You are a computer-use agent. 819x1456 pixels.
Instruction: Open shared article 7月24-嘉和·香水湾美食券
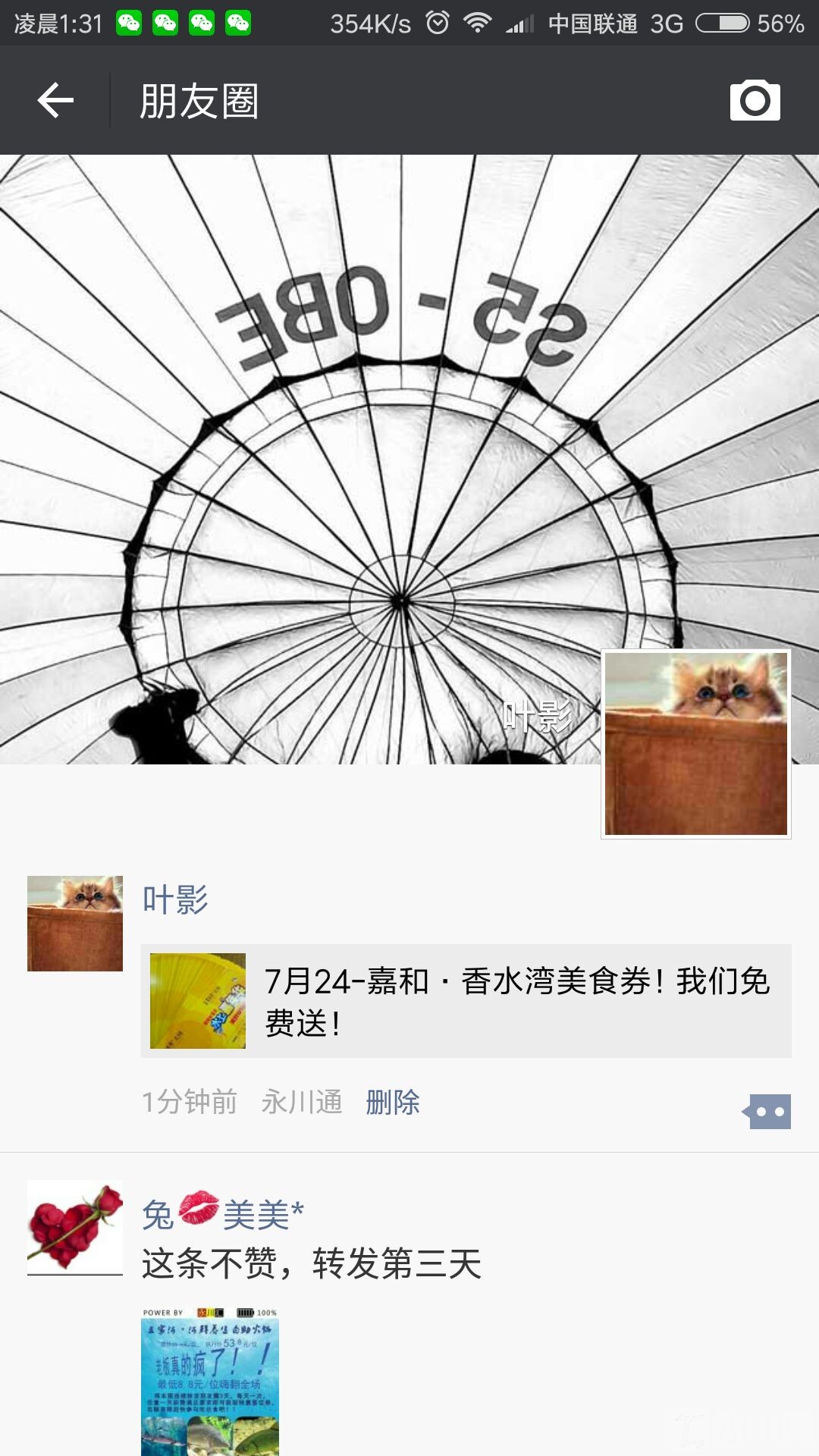(x=466, y=1001)
